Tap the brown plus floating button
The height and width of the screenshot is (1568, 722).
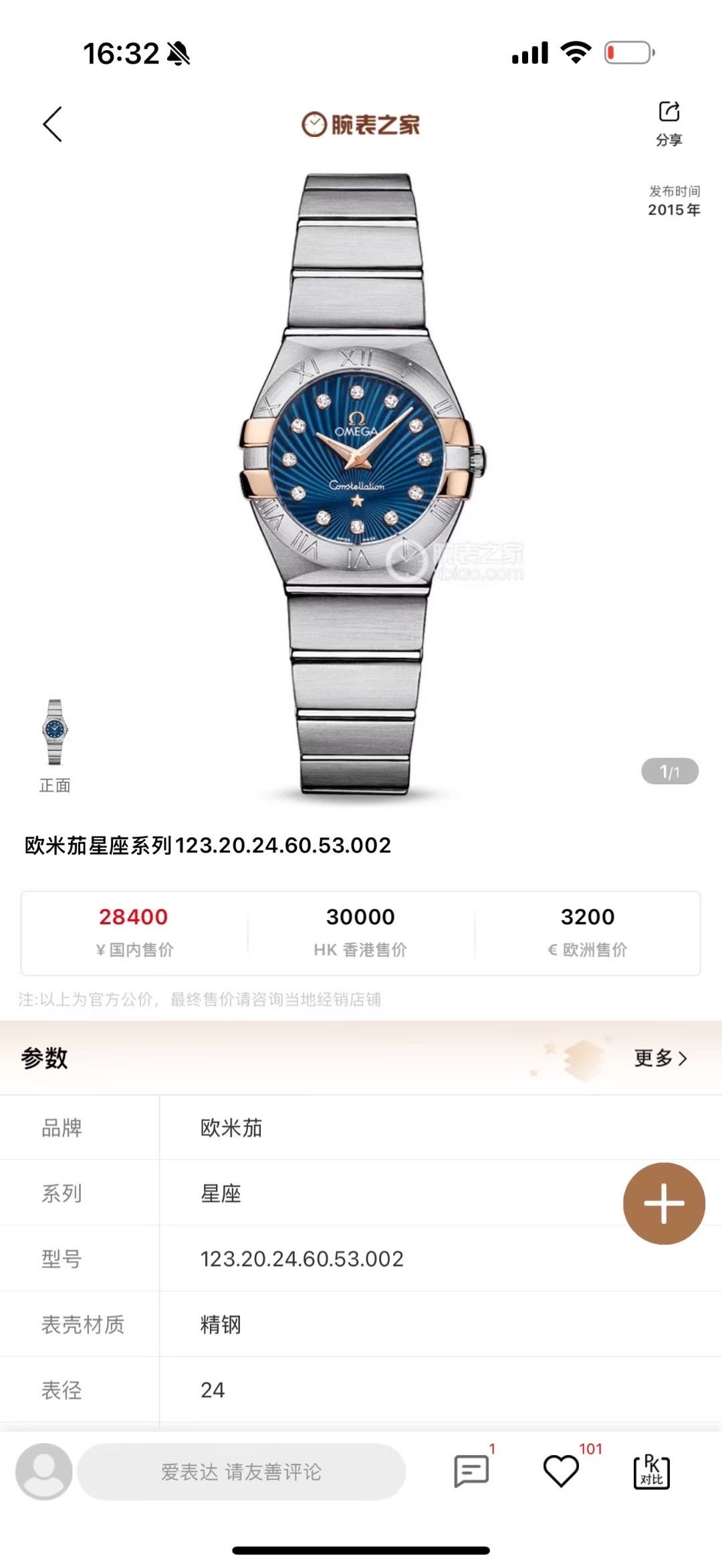coord(664,1203)
